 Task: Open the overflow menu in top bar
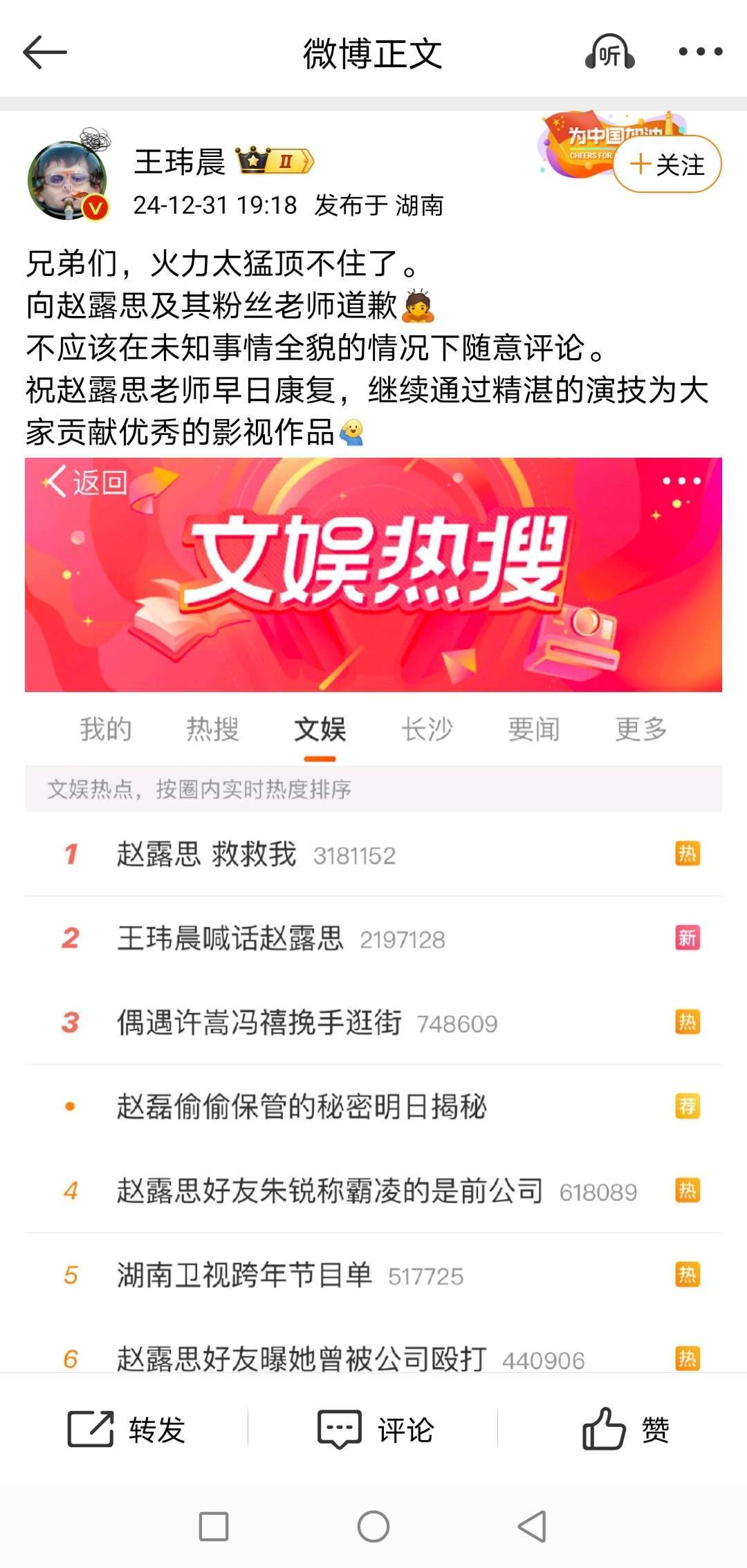coord(700,52)
